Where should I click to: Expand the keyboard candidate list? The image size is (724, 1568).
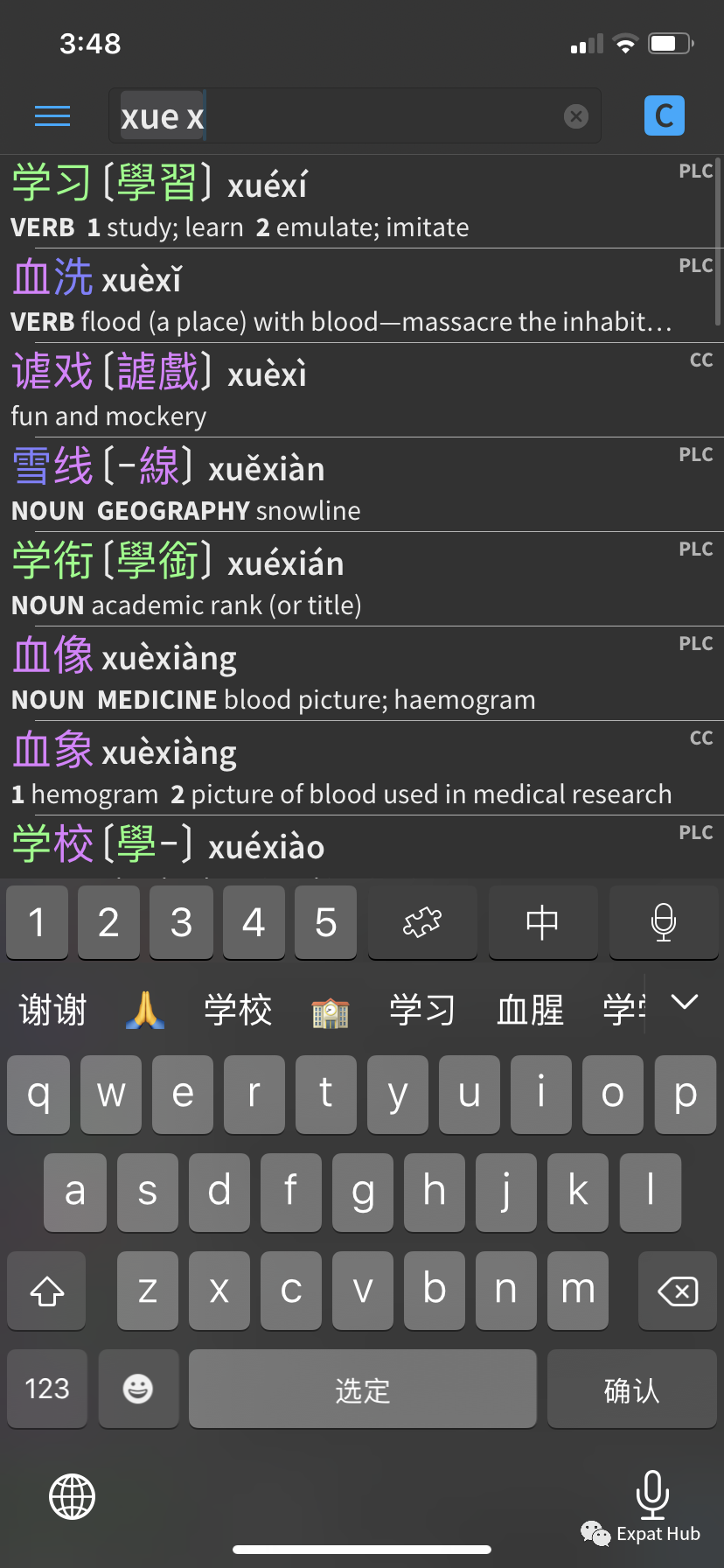click(x=685, y=1003)
